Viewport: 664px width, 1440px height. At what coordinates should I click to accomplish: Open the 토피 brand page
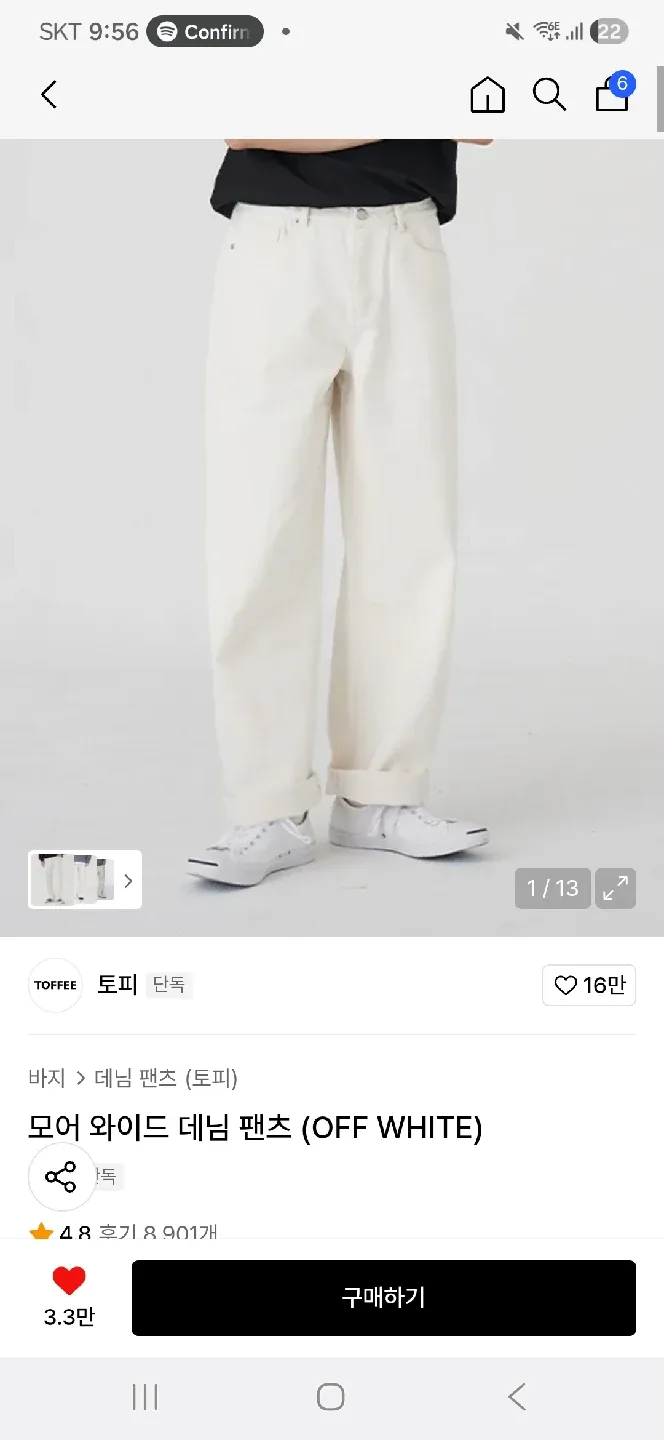pyautogui.click(x=116, y=984)
